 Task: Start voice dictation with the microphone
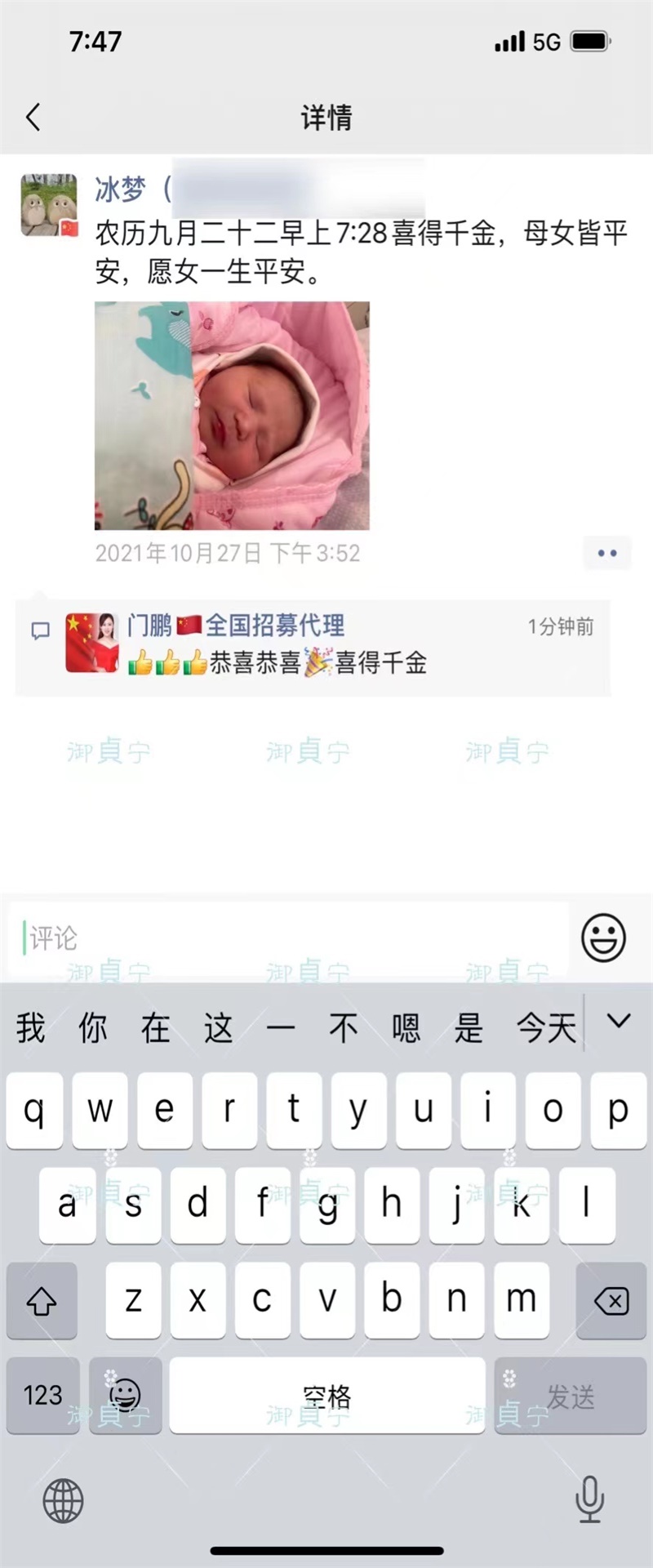589,1500
